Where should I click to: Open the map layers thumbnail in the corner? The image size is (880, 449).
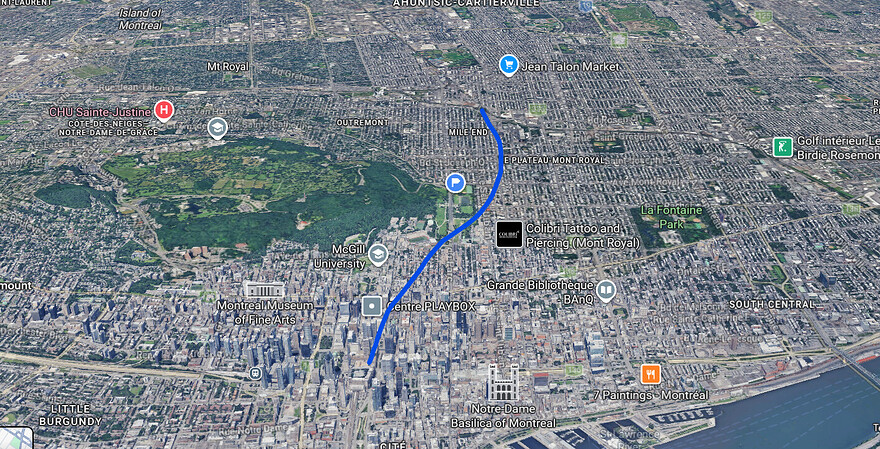coord(12,439)
